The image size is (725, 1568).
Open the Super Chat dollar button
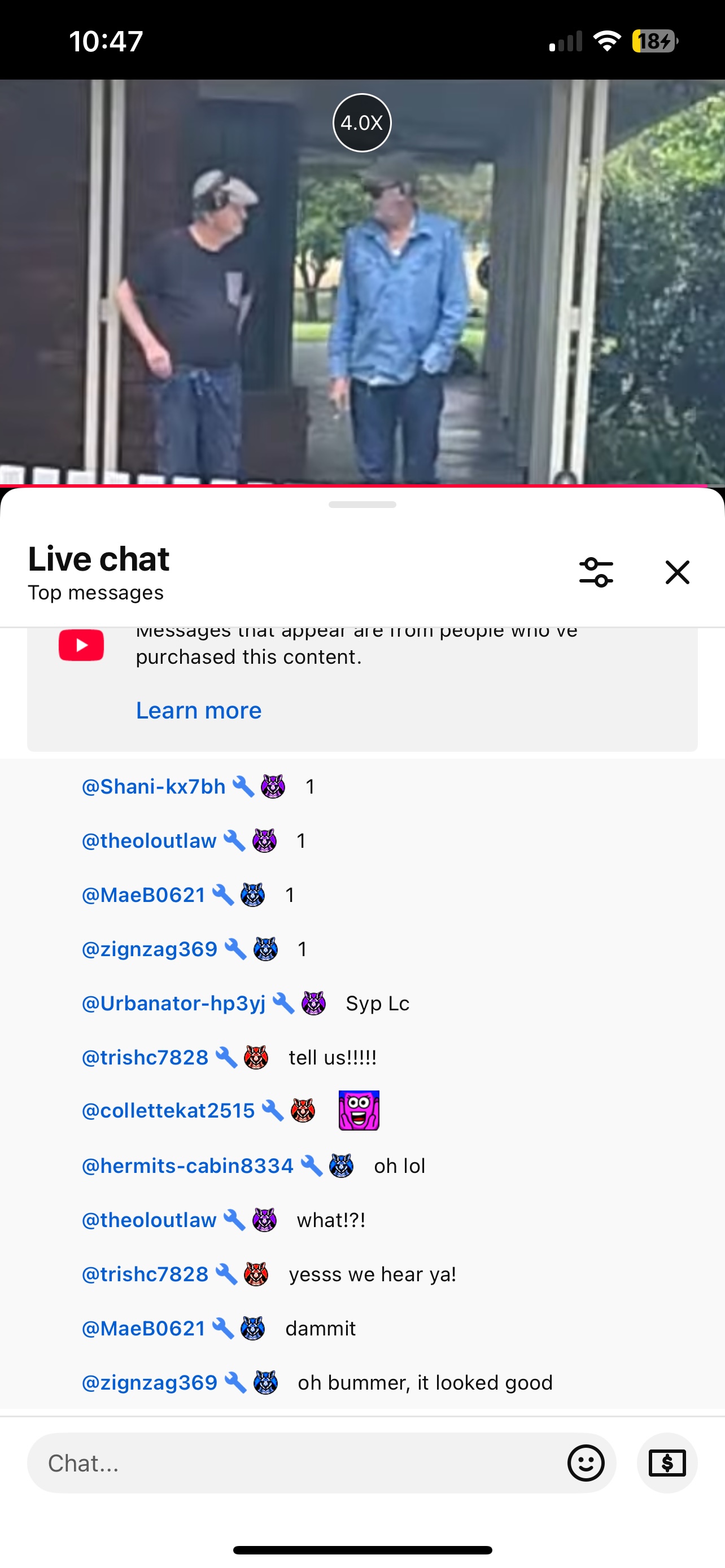coord(667,1464)
